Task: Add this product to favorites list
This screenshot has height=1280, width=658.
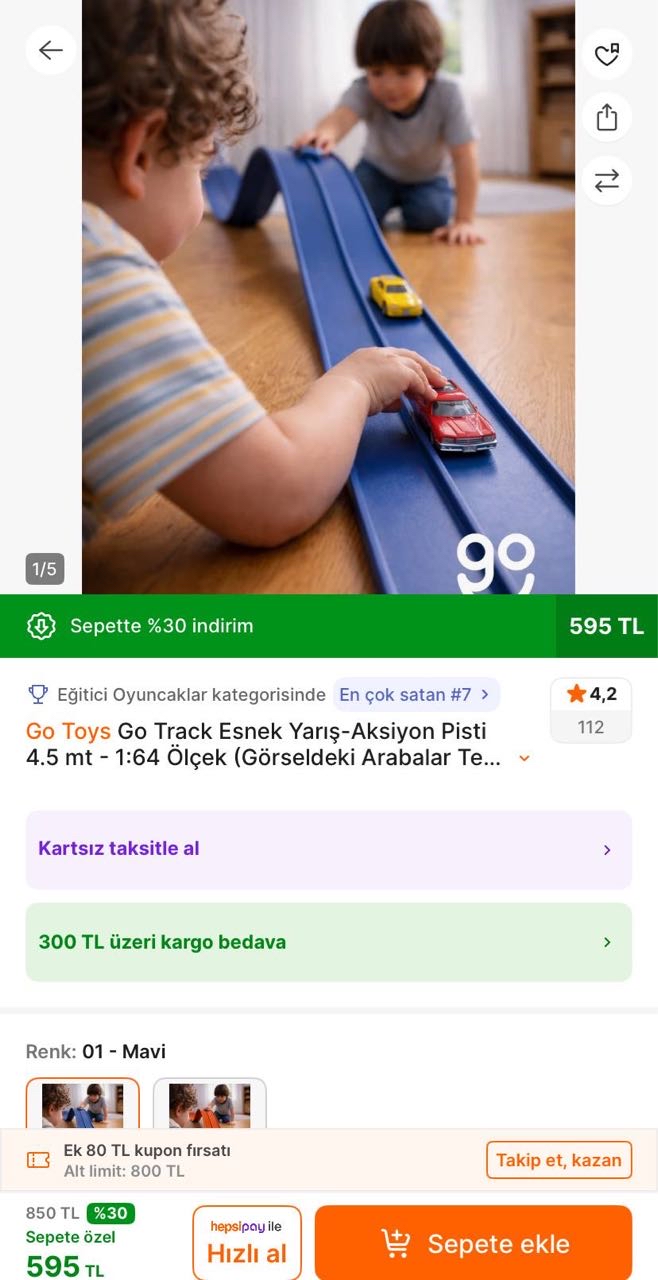Action: (x=607, y=54)
